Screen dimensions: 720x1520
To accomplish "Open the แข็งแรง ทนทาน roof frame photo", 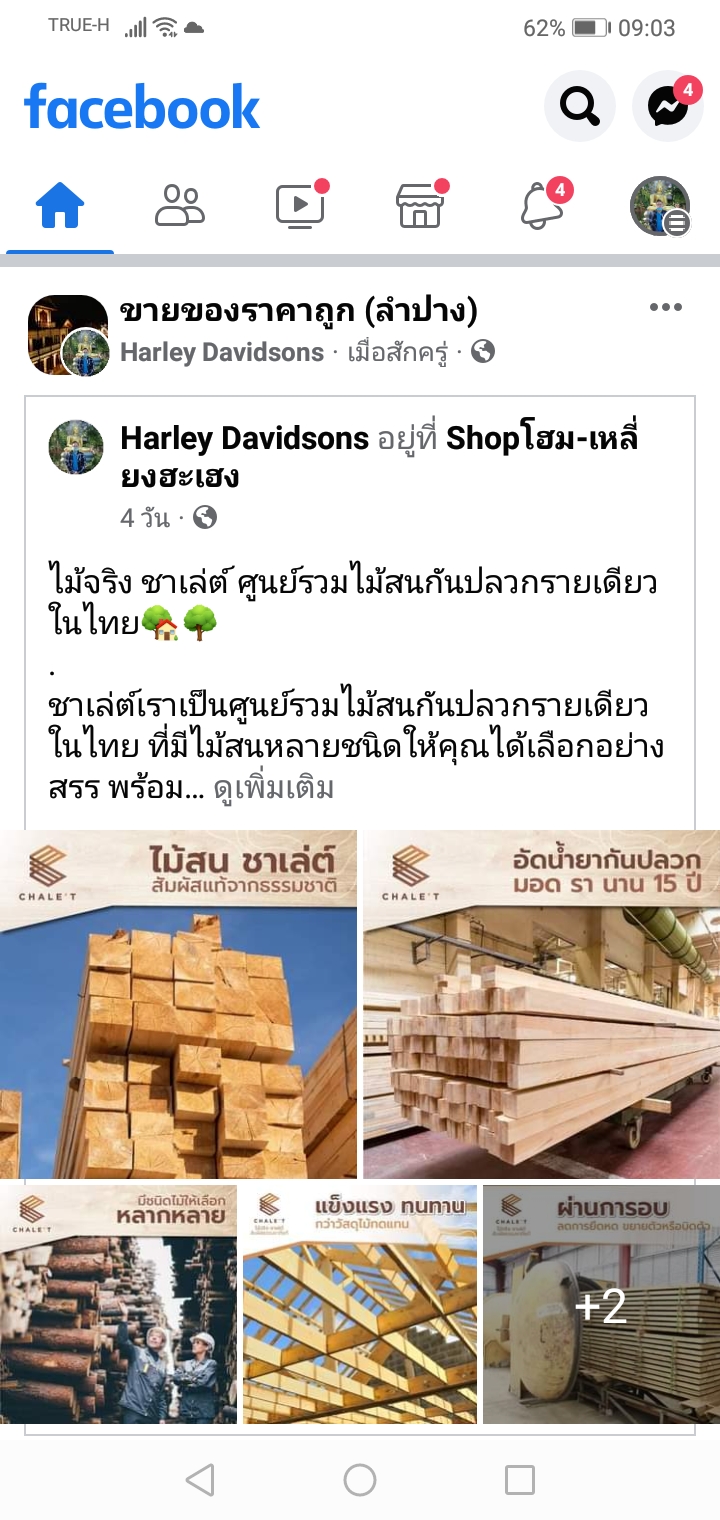I will pyautogui.click(x=360, y=1304).
